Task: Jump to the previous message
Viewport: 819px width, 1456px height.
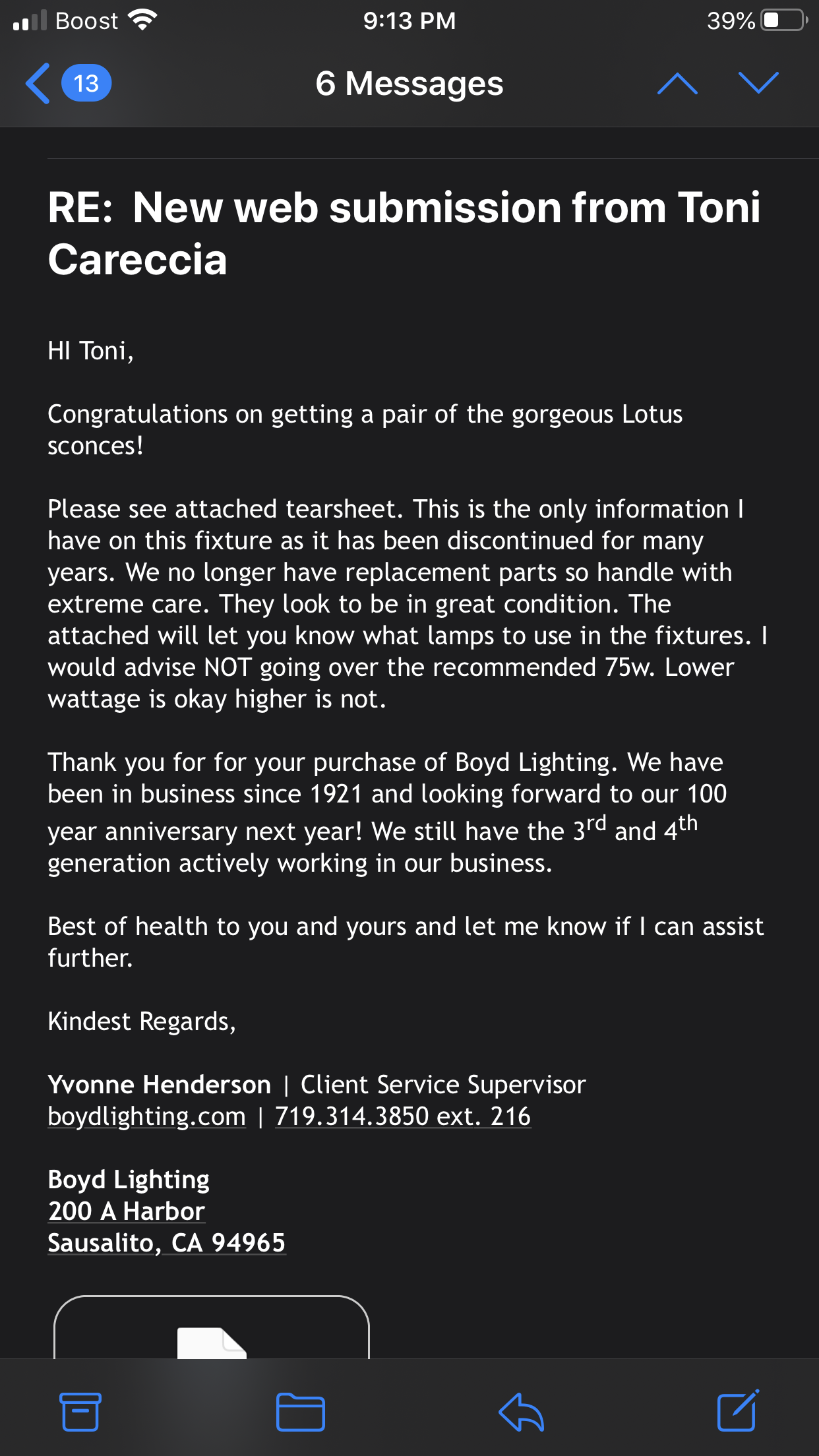Action: coord(677,84)
